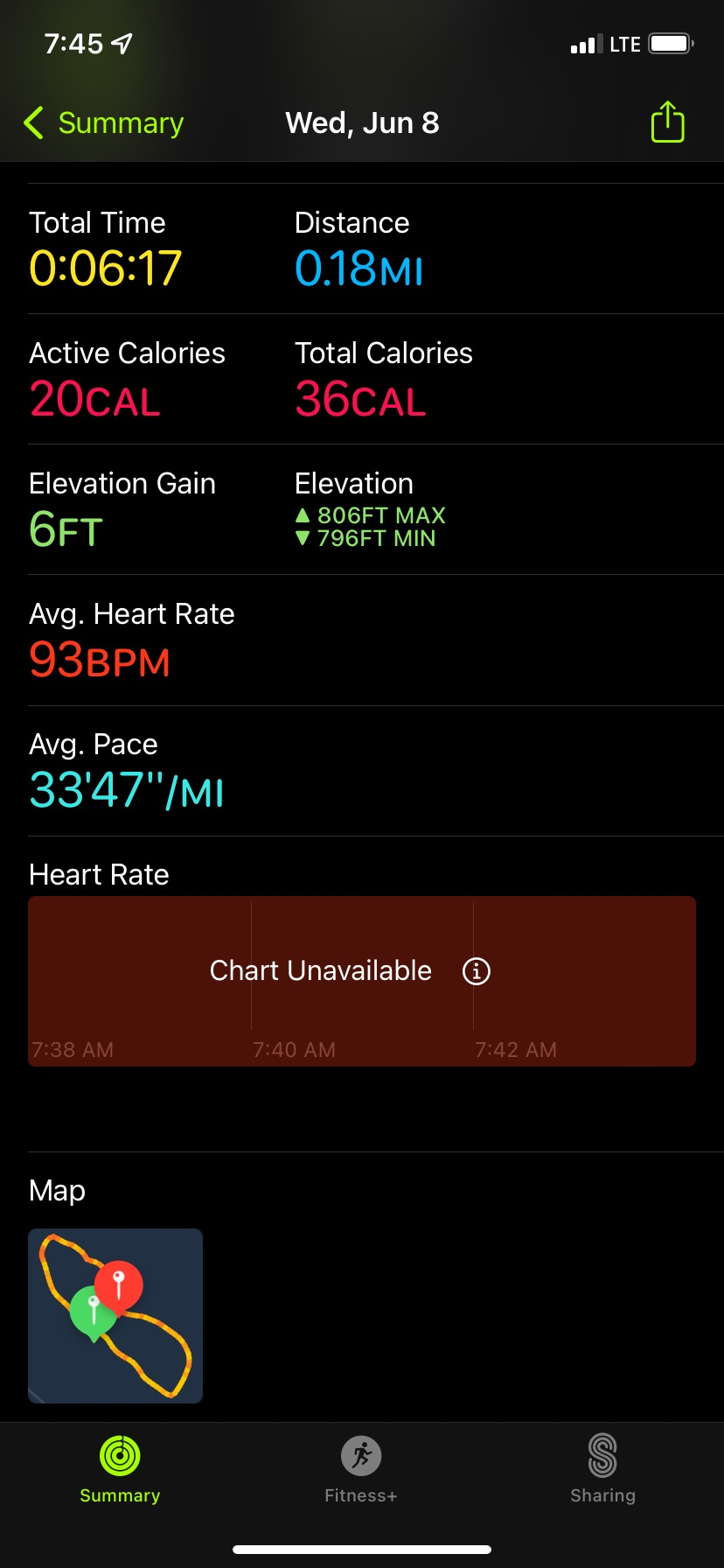Go back to Summary

point(103,123)
